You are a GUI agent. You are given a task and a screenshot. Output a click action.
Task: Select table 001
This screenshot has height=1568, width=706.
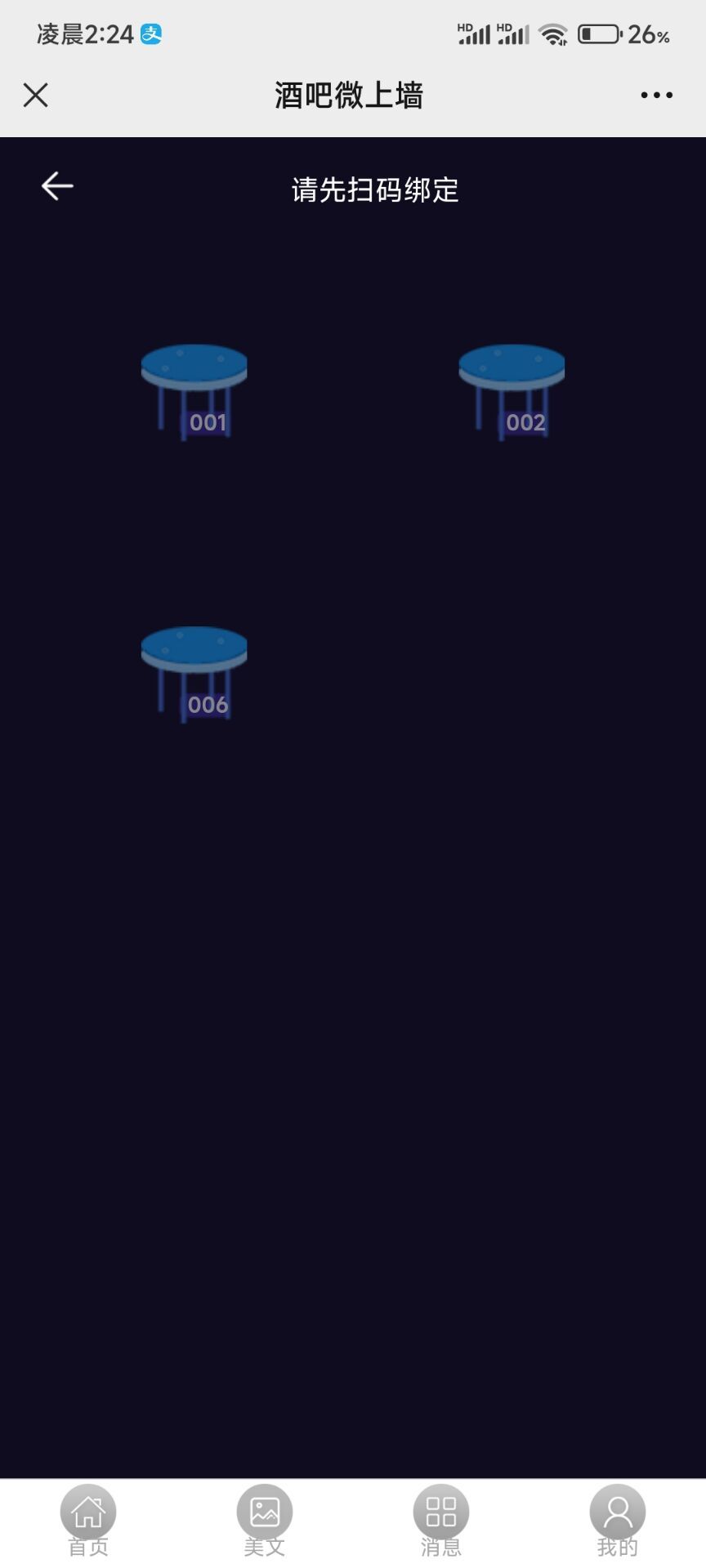(194, 392)
